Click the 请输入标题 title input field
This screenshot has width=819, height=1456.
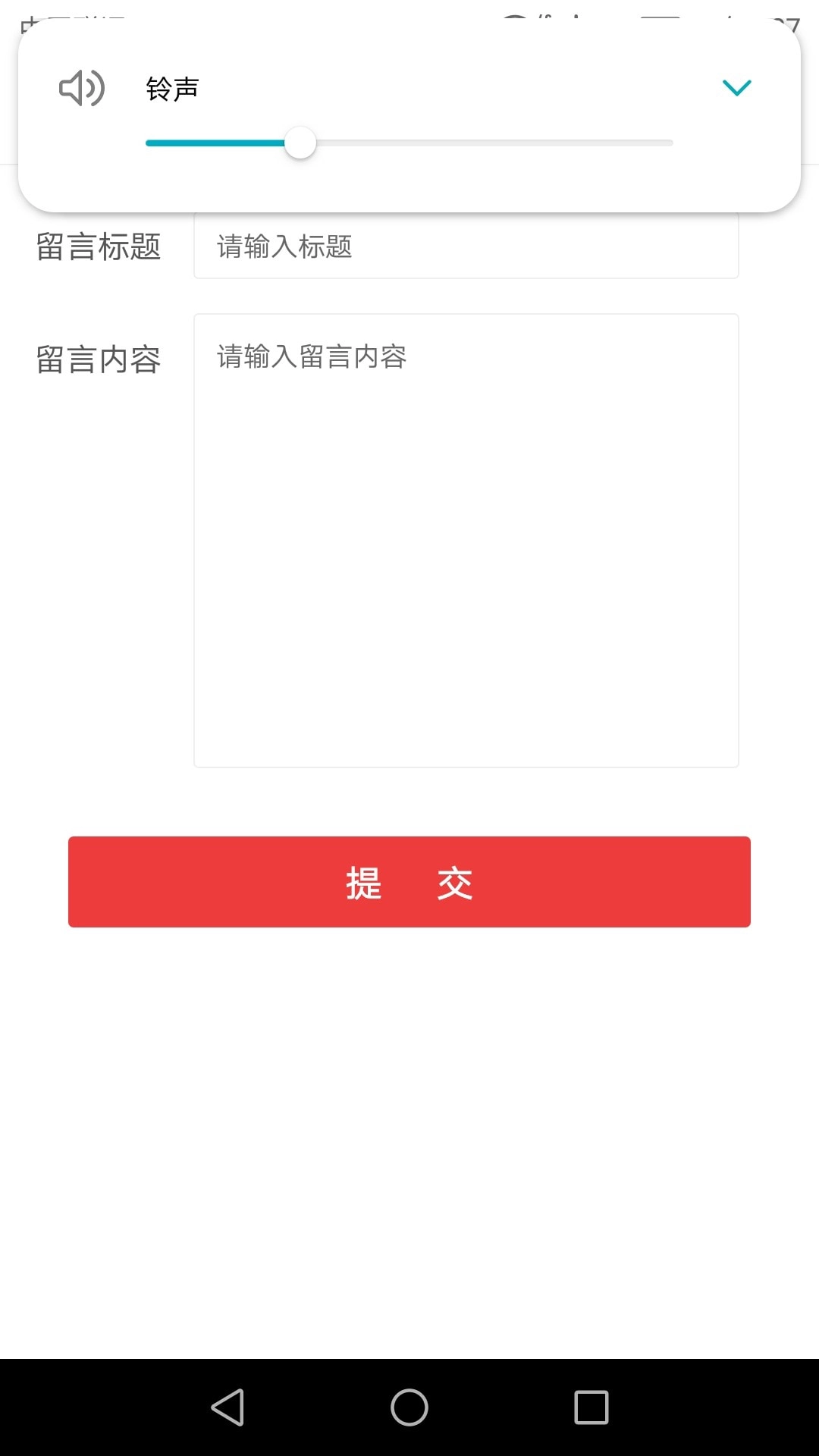point(466,246)
